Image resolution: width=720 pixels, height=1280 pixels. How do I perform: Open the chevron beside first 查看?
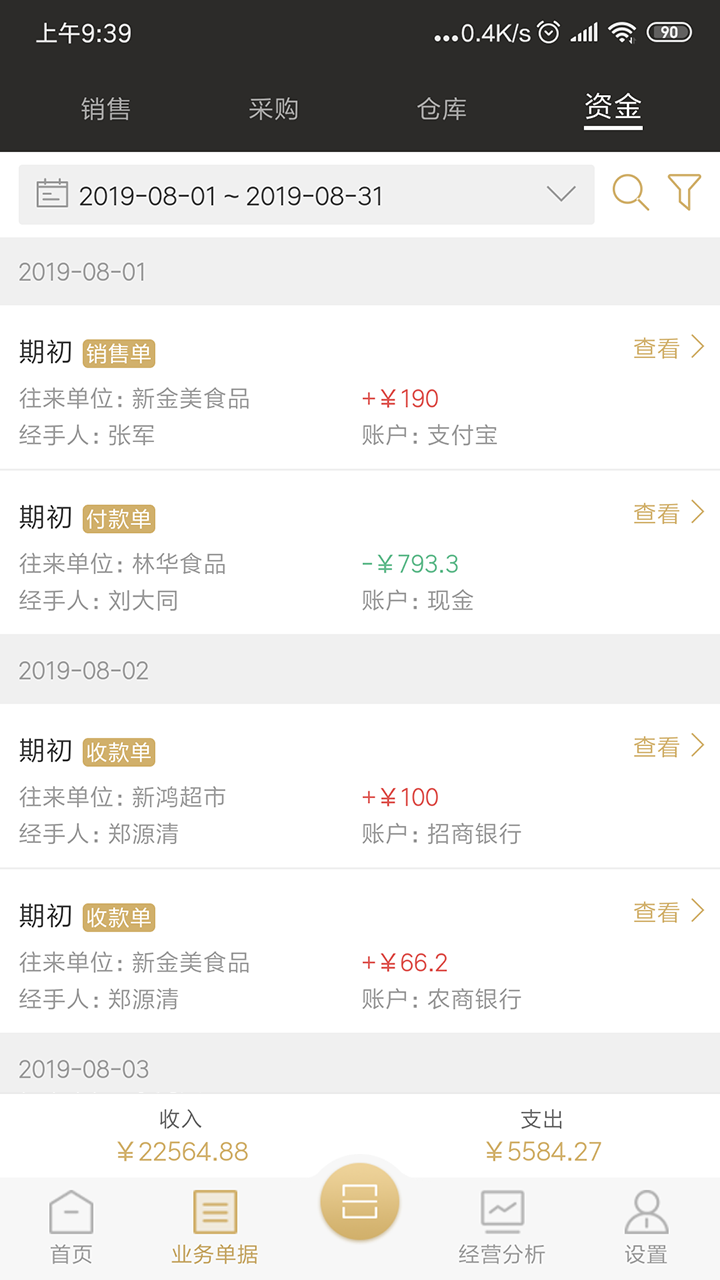point(699,347)
